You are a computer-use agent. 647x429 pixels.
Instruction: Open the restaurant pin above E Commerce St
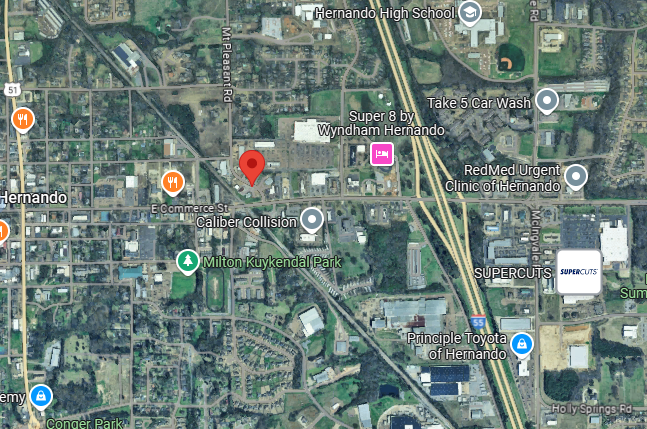tap(173, 181)
